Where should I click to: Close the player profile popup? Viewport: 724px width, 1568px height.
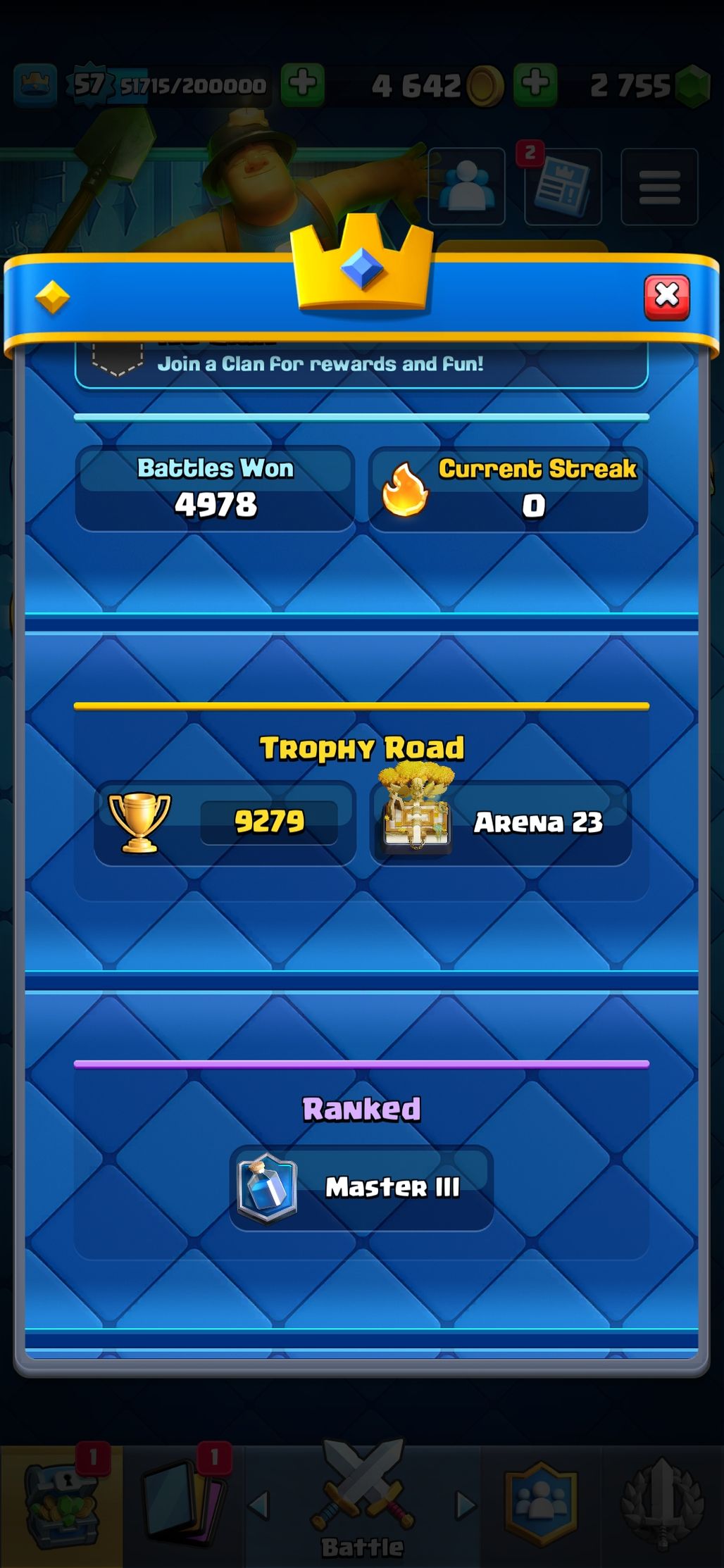(666, 297)
